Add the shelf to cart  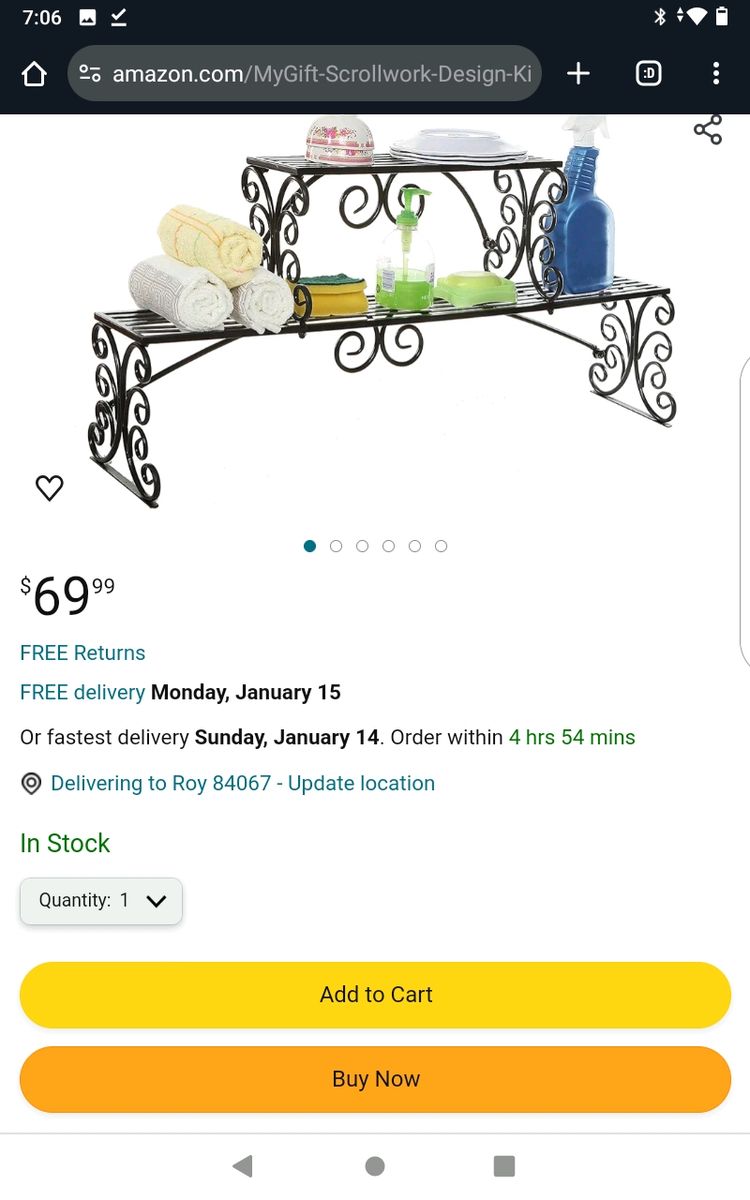click(x=375, y=994)
